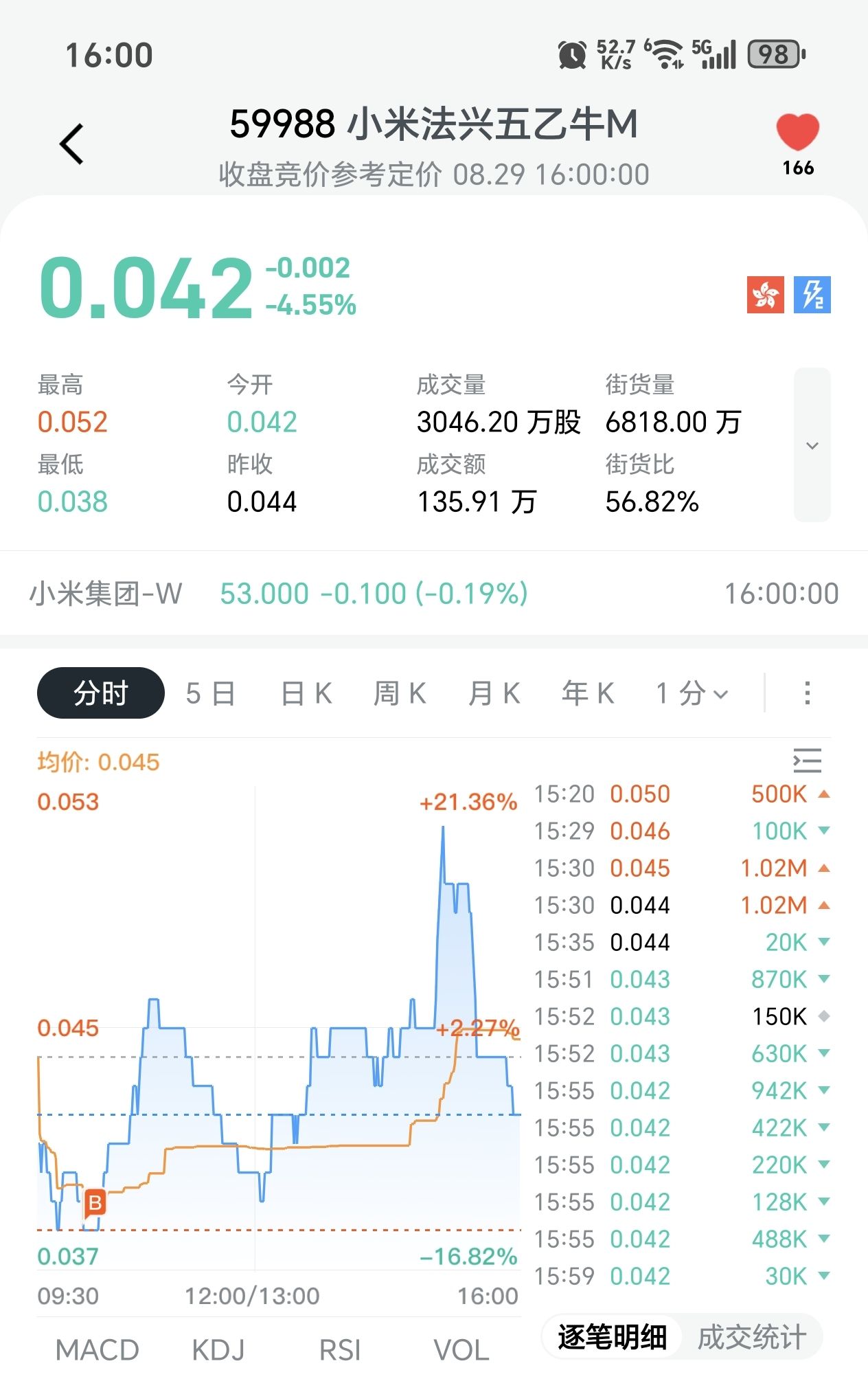Show the 周K weekly chart
Viewport: 868px width, 1381px height.
click(400, 693)
